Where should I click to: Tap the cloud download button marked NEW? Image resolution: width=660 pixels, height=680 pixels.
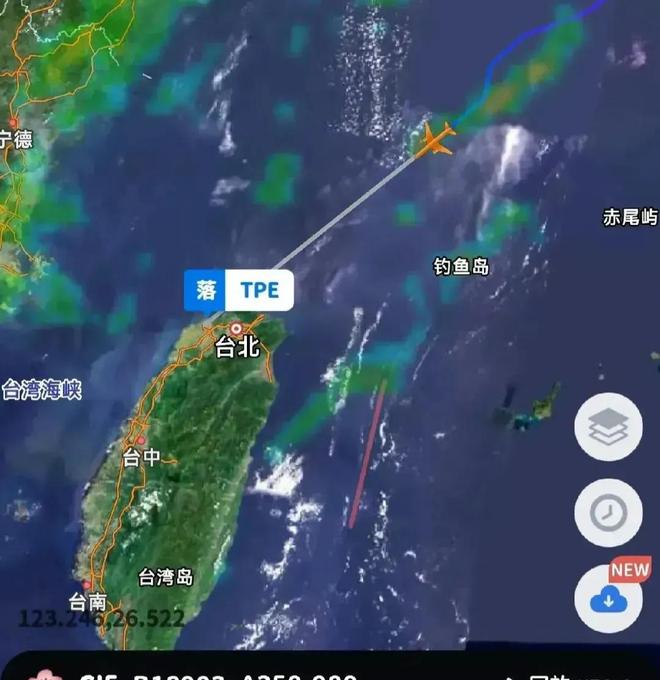608,598
